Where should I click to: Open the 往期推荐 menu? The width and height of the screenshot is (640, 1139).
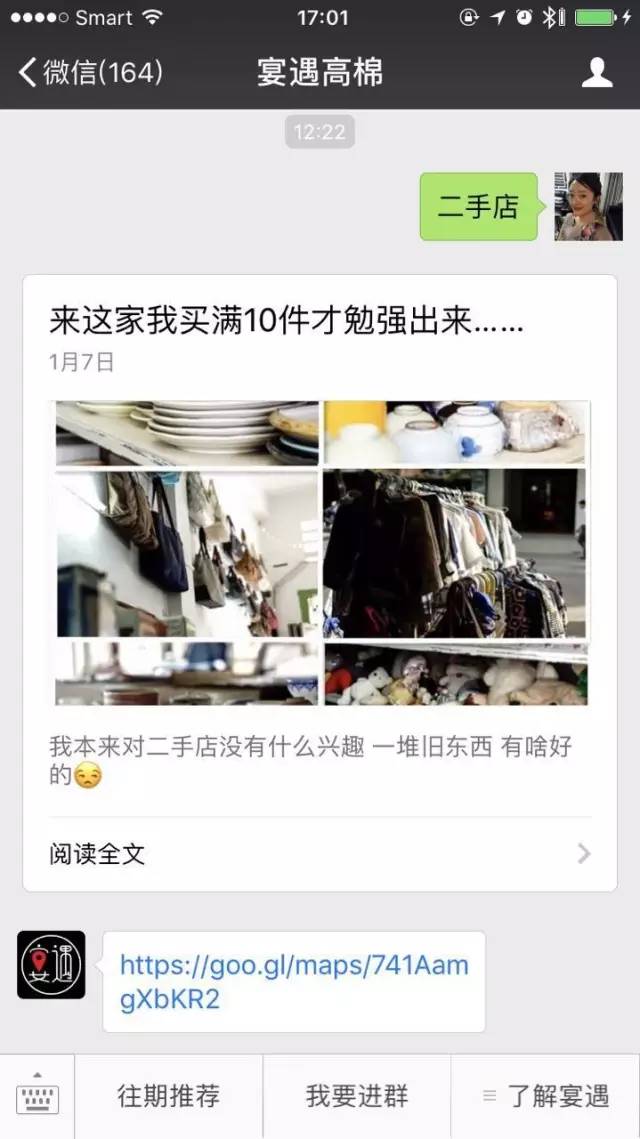(x=168, y=1096)
